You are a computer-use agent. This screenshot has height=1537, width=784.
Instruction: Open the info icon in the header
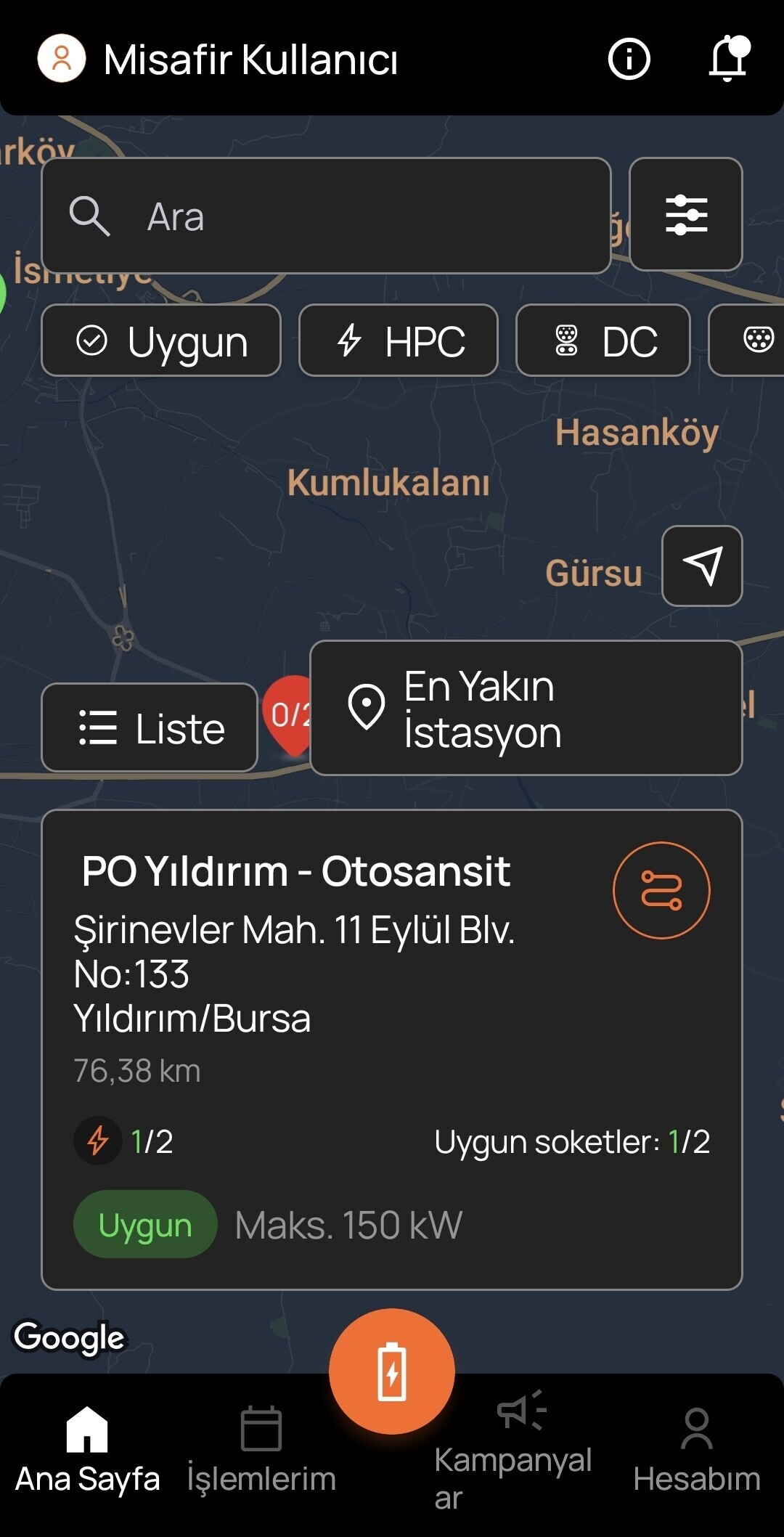pyautogui.click(x=629, y=59)
